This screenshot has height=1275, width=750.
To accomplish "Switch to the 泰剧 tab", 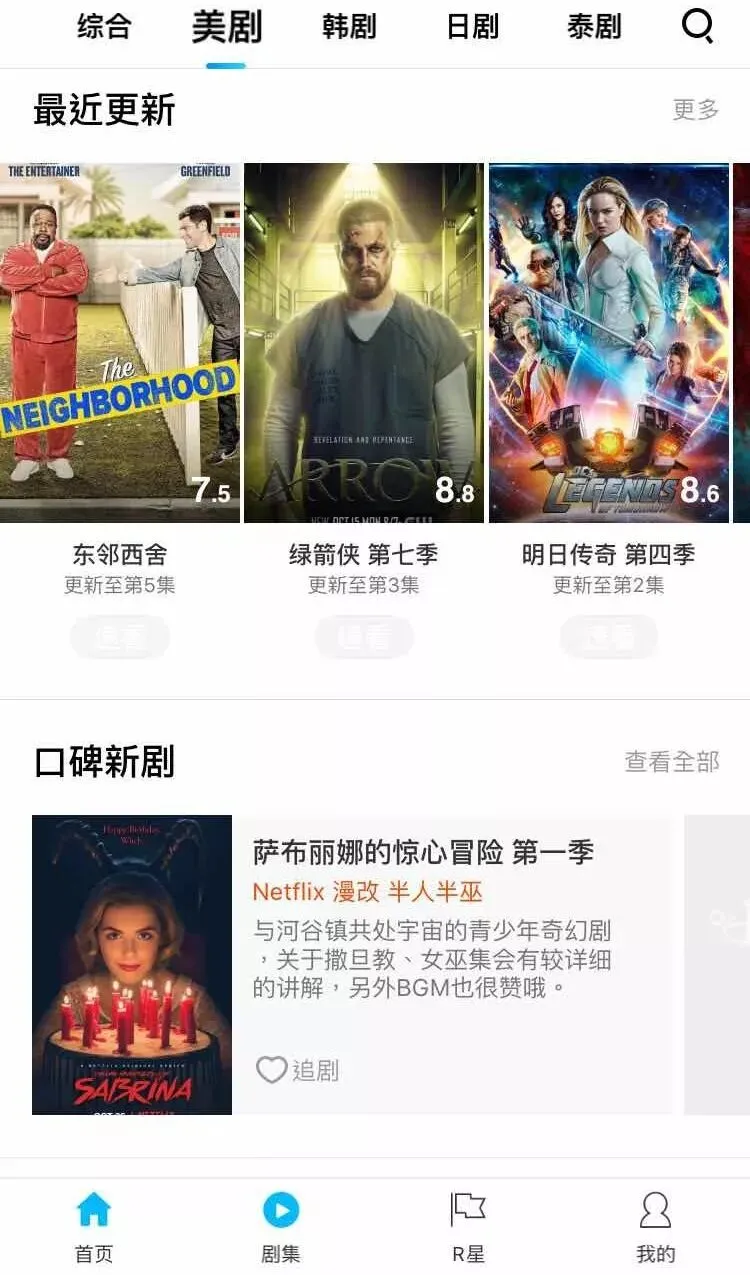I will tap(594, 27).
